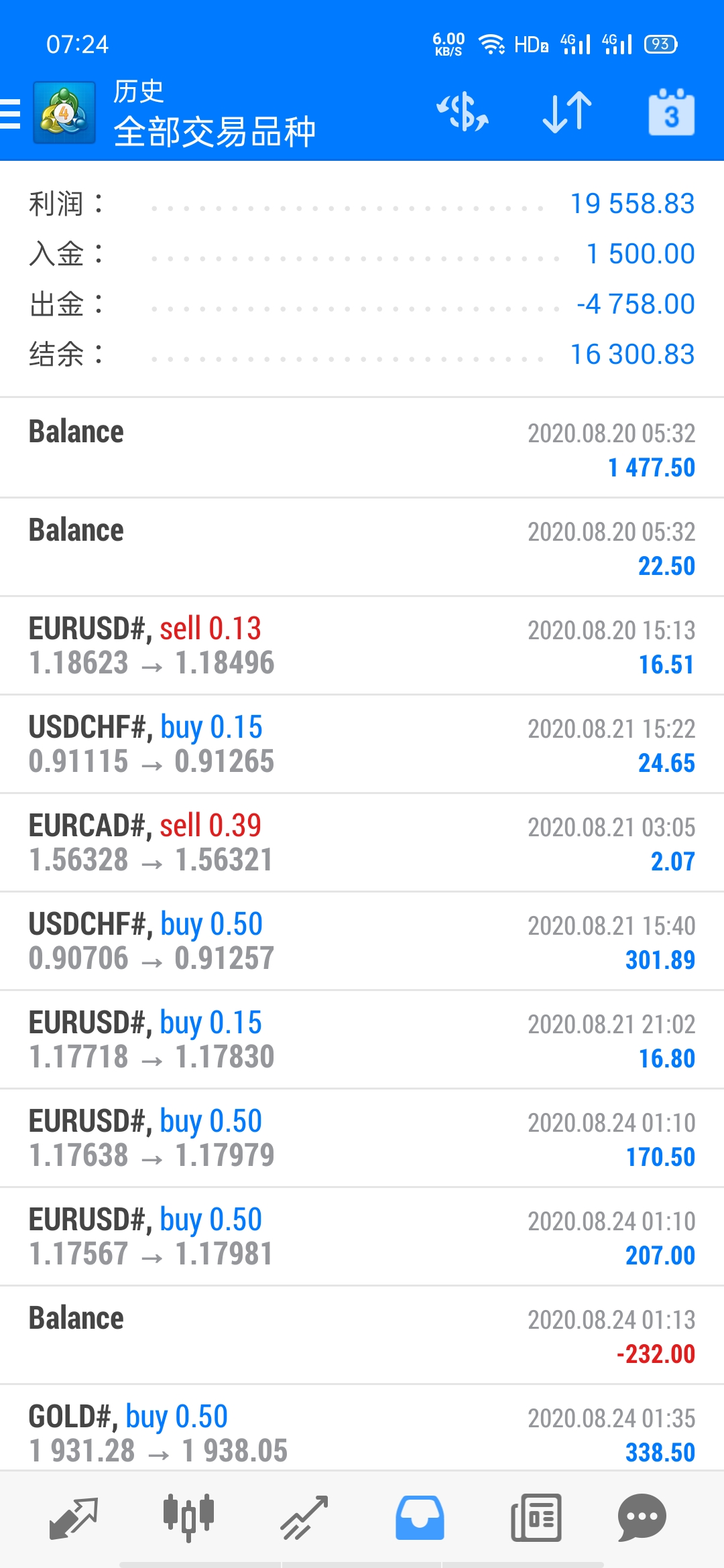Open the calendar date range picker
Viewport: 724px width, 1568px height.
[671, 112]
